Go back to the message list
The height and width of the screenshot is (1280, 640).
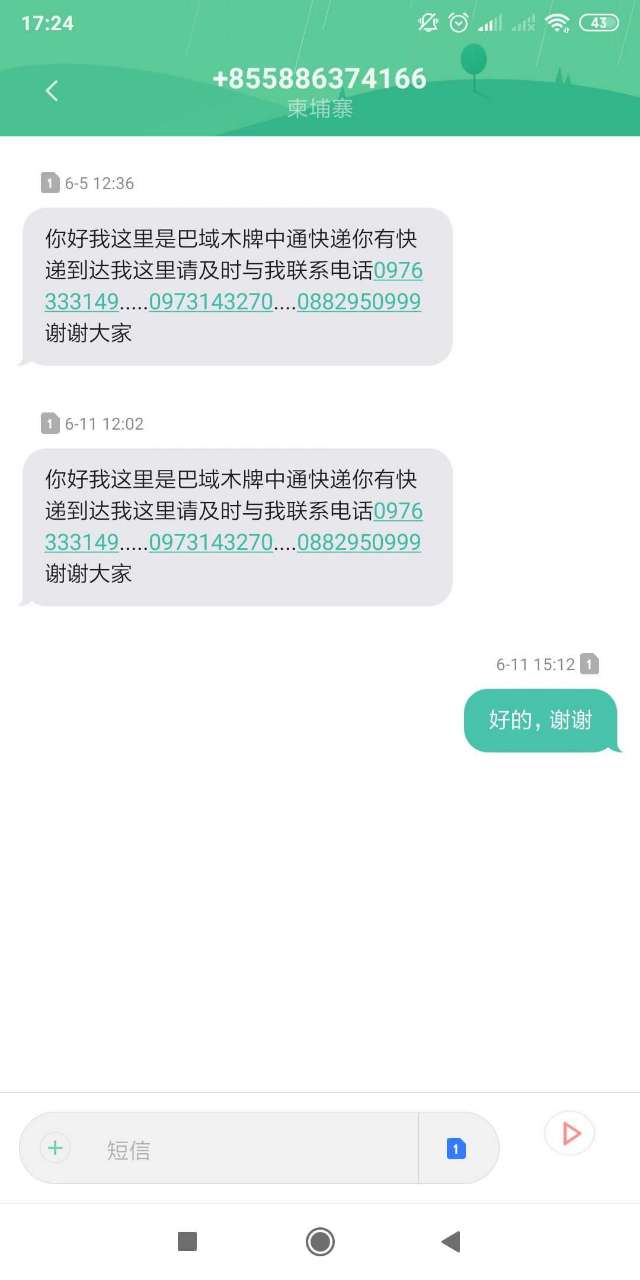coord(52,91)
